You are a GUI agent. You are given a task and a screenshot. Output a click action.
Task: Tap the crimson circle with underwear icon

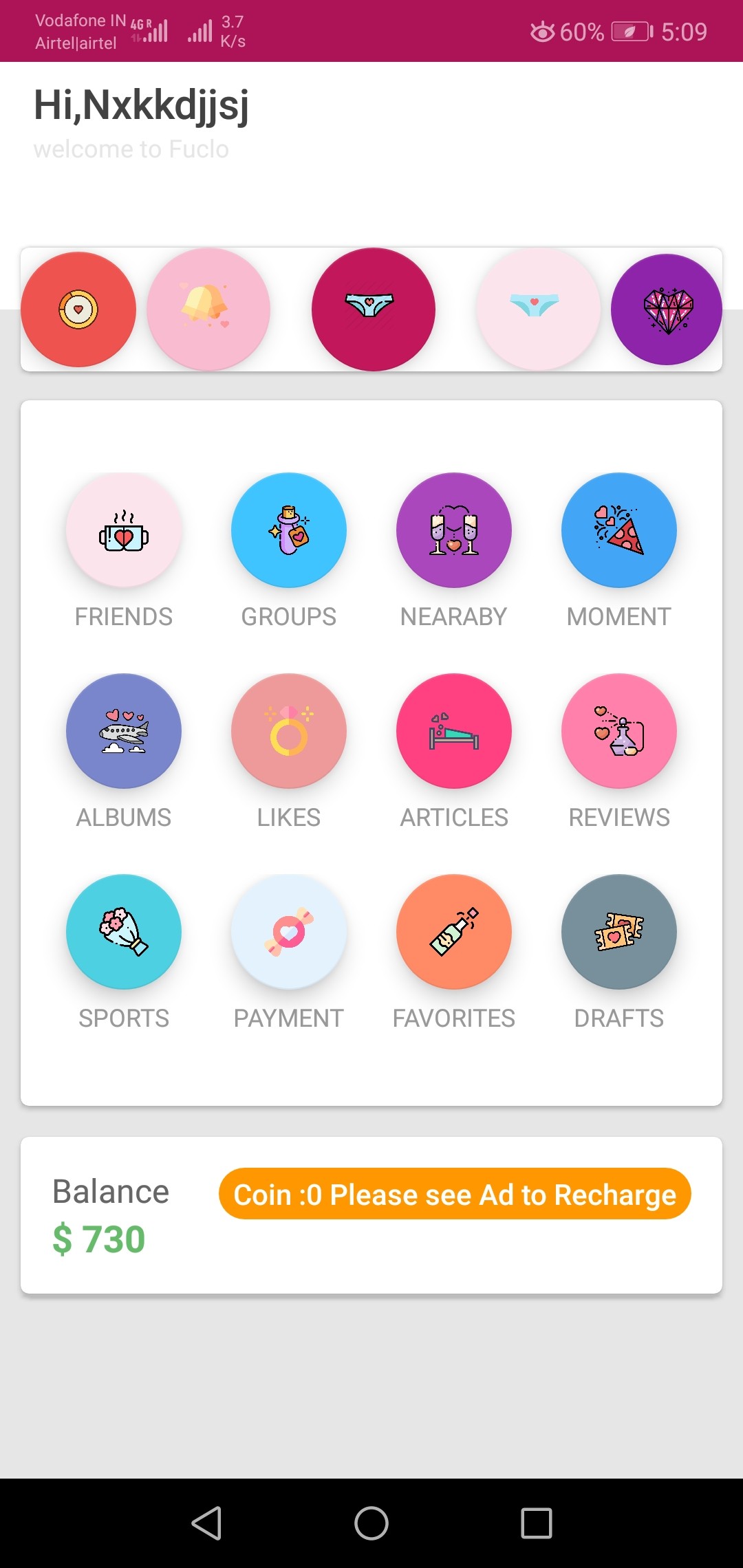[374, 309]
